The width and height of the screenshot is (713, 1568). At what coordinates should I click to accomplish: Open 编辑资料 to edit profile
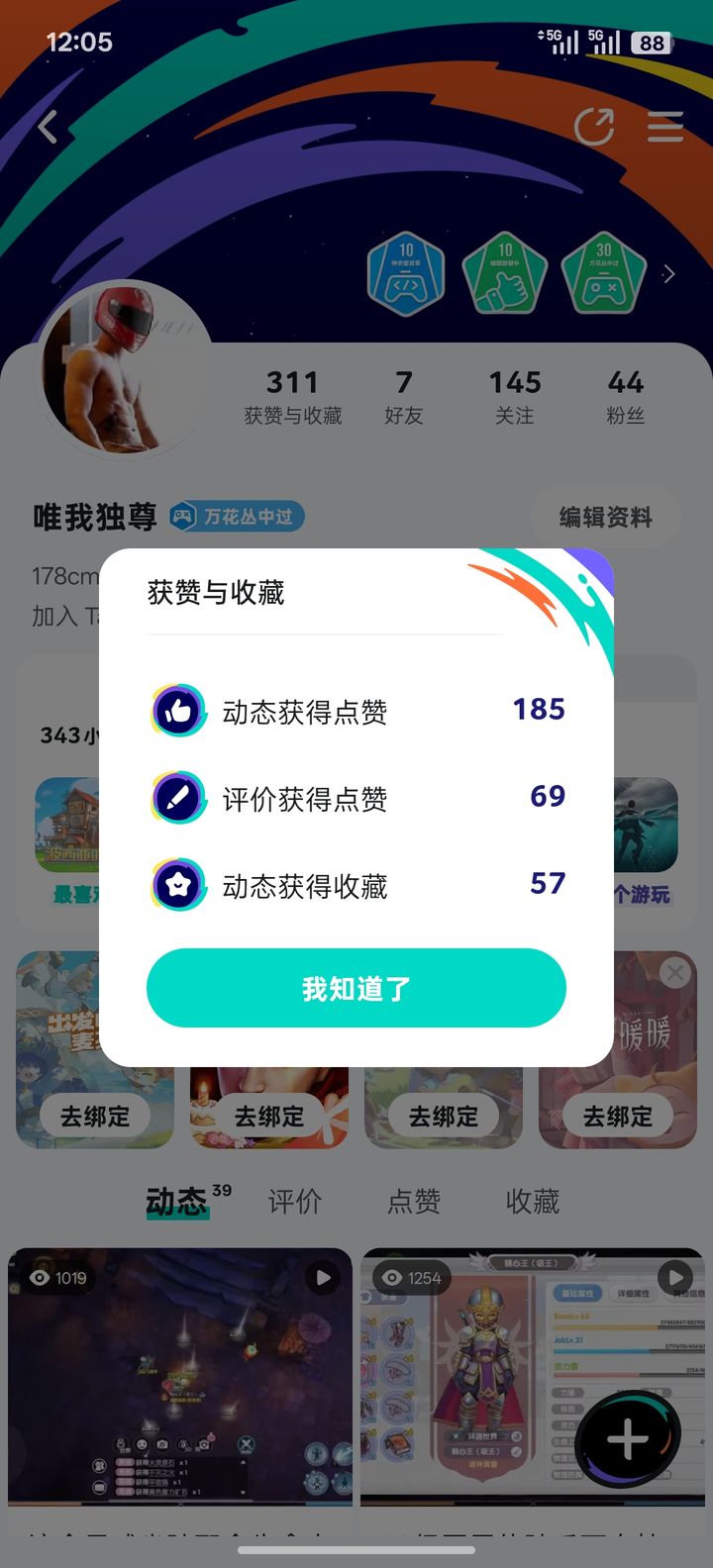point(605,517)
